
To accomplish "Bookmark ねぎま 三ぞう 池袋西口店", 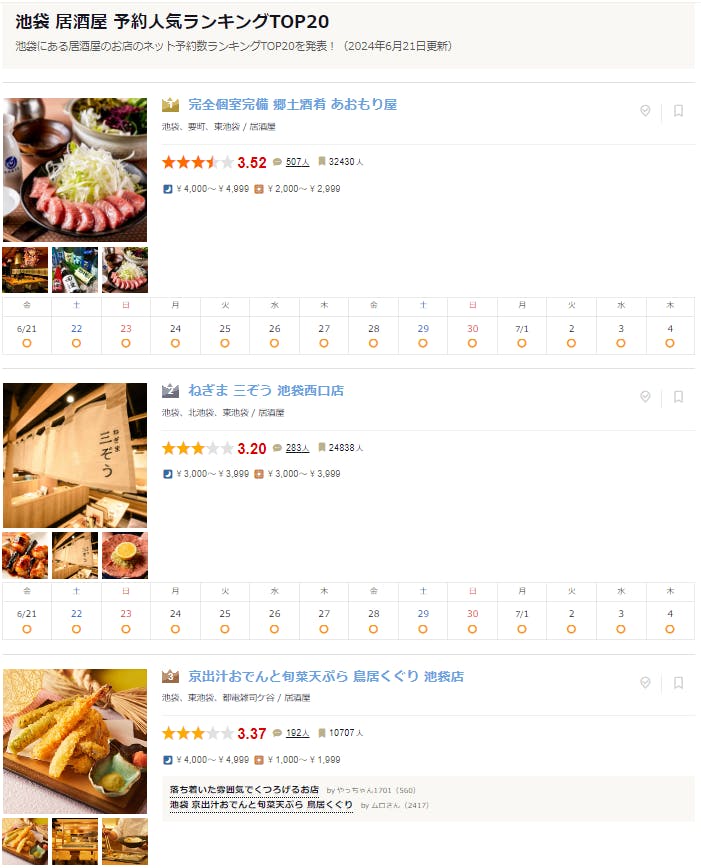I will coord(678,397).
